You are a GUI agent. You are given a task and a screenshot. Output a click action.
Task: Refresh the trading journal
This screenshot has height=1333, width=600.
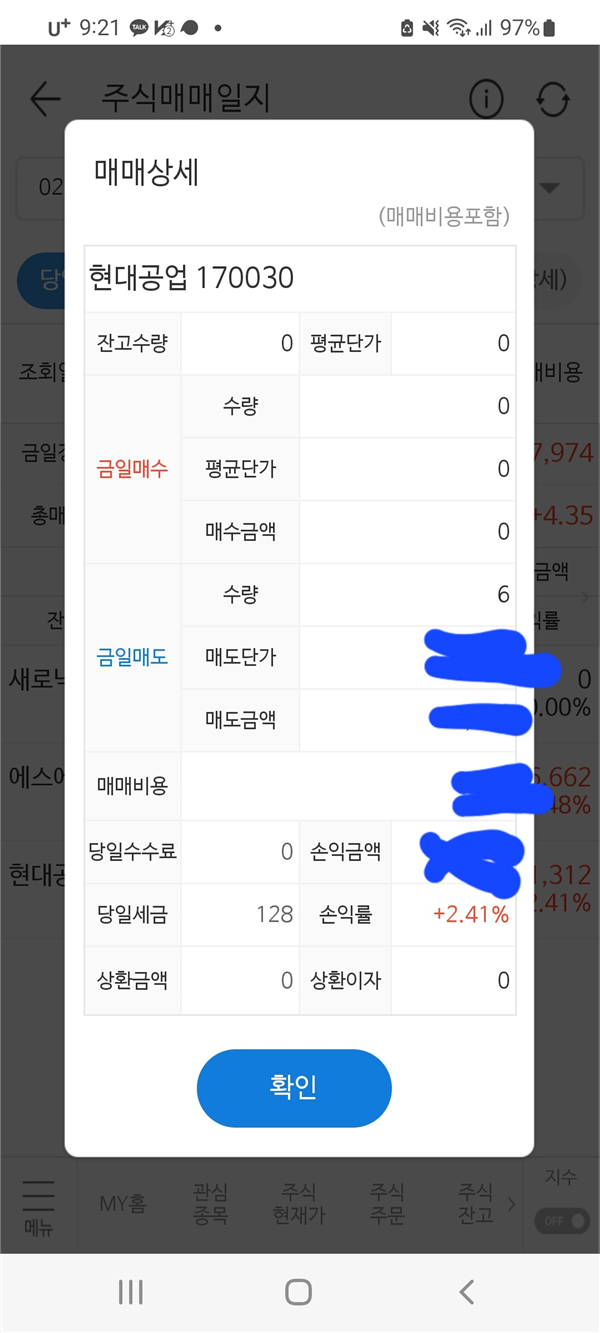[552, 99]
